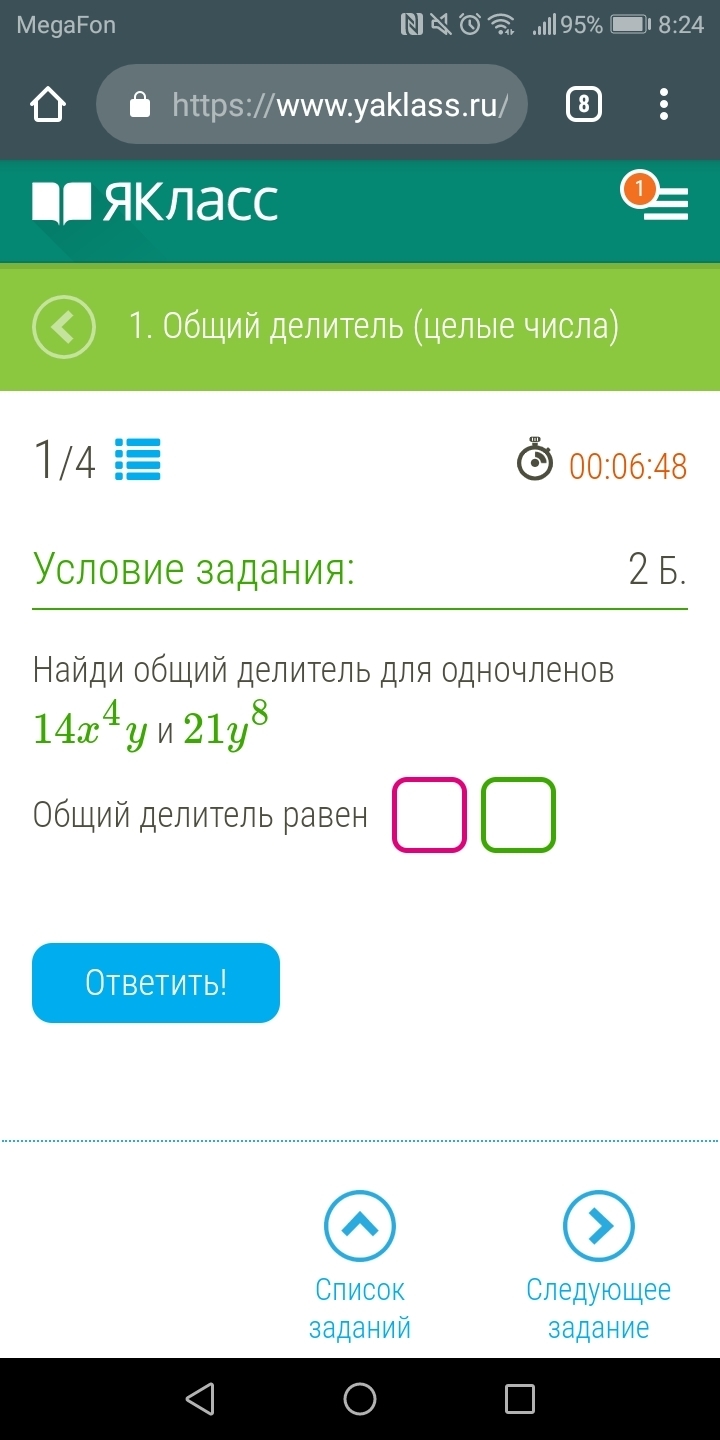
Task: Go back from Общий делитель topic
Action: tap(64, 327)
